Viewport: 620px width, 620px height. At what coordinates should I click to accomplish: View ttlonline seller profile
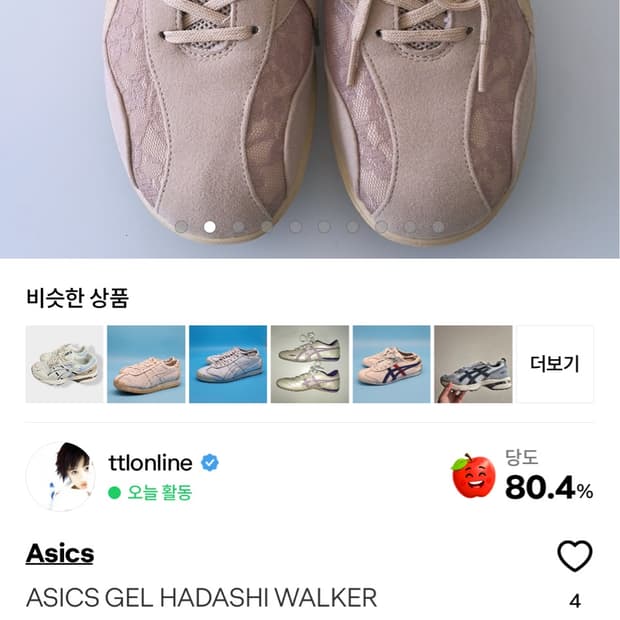pos(150,463)
